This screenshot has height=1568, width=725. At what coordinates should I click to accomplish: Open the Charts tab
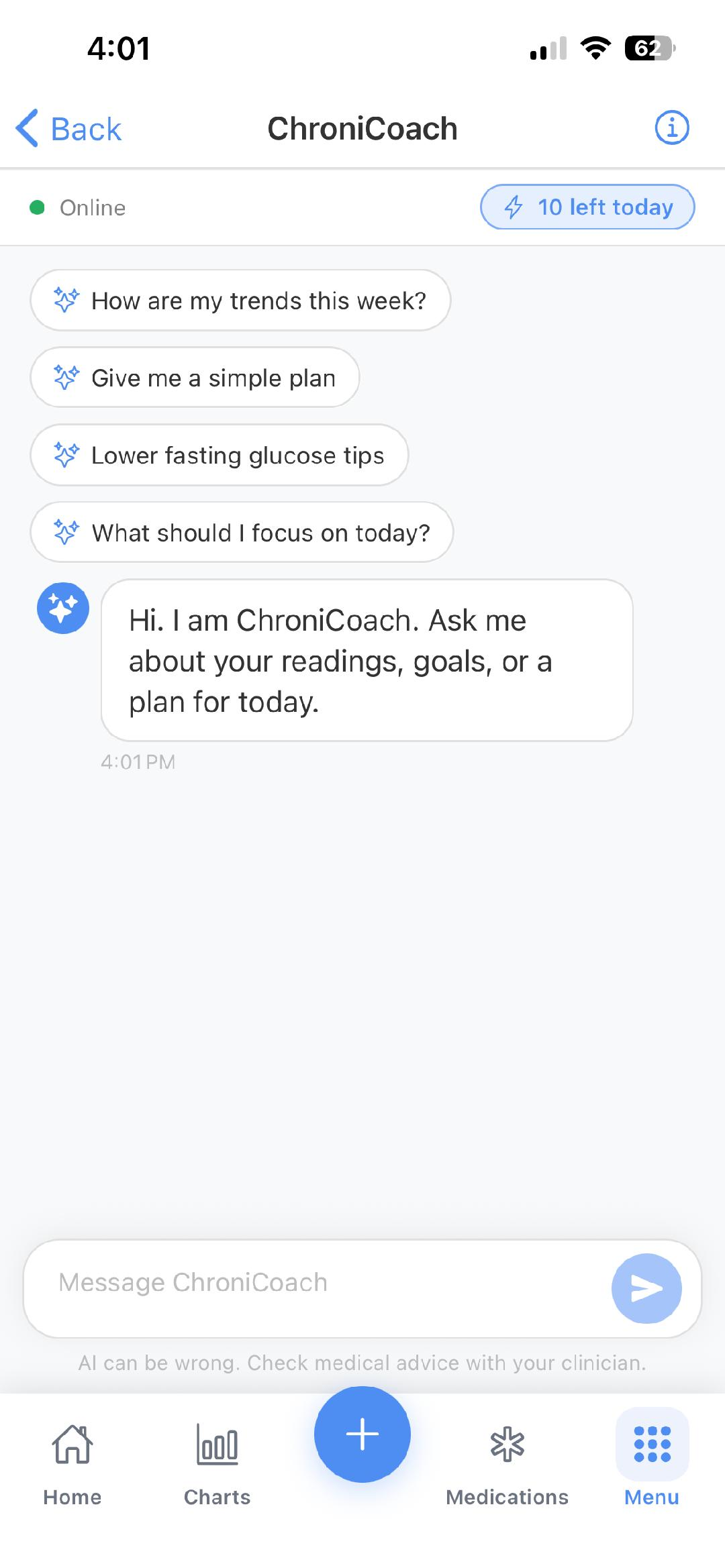[217, 1463]
